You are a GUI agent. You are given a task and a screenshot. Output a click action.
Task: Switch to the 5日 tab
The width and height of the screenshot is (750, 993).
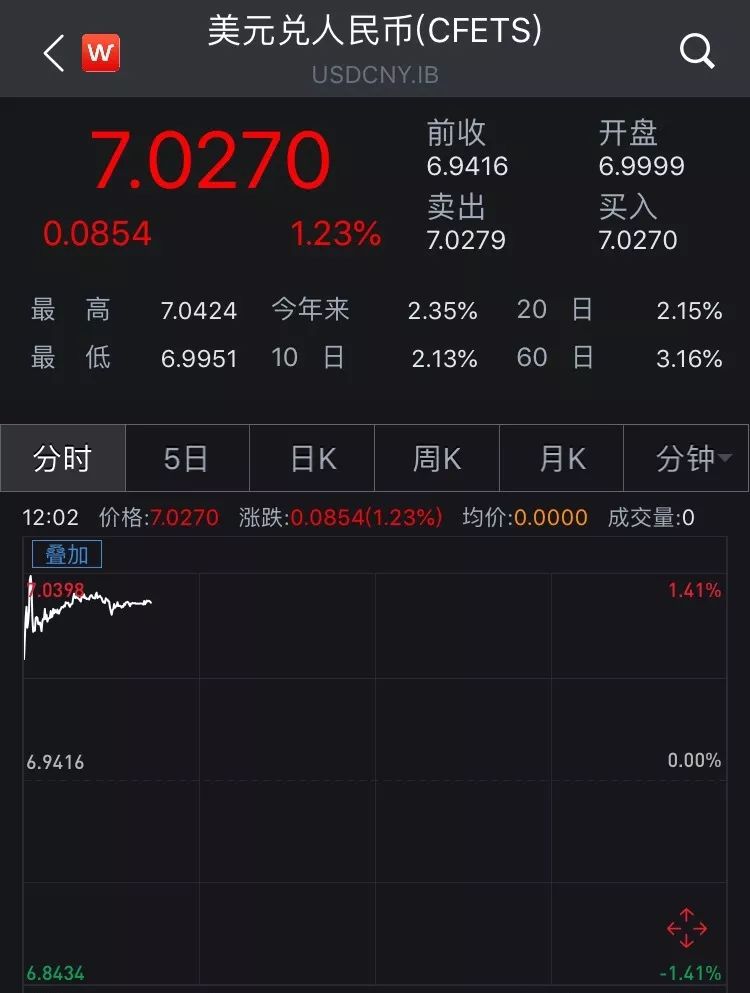click(186, 458)
